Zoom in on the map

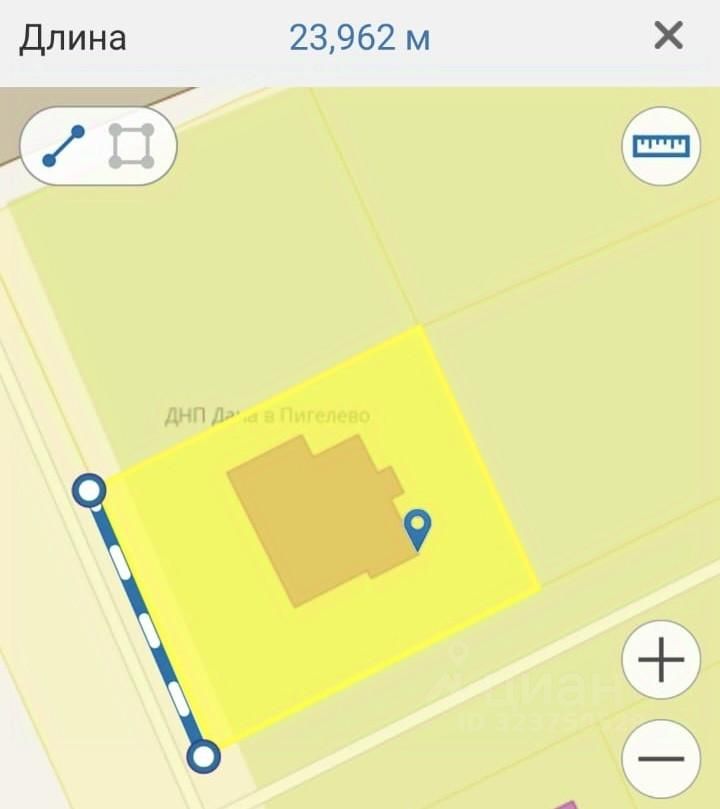point(660,660)
